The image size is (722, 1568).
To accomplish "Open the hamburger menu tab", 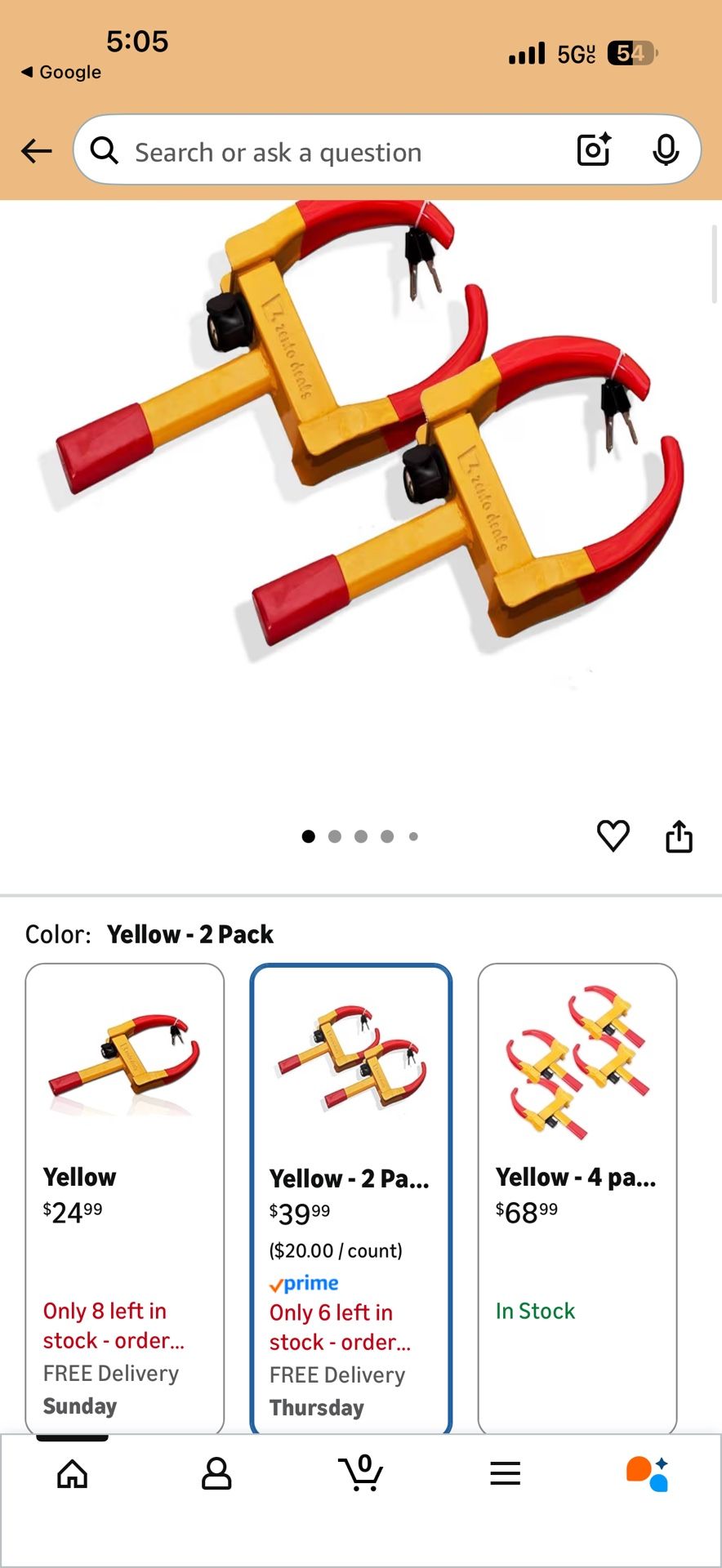I will pyautogui.click(x=506, y=1473).
